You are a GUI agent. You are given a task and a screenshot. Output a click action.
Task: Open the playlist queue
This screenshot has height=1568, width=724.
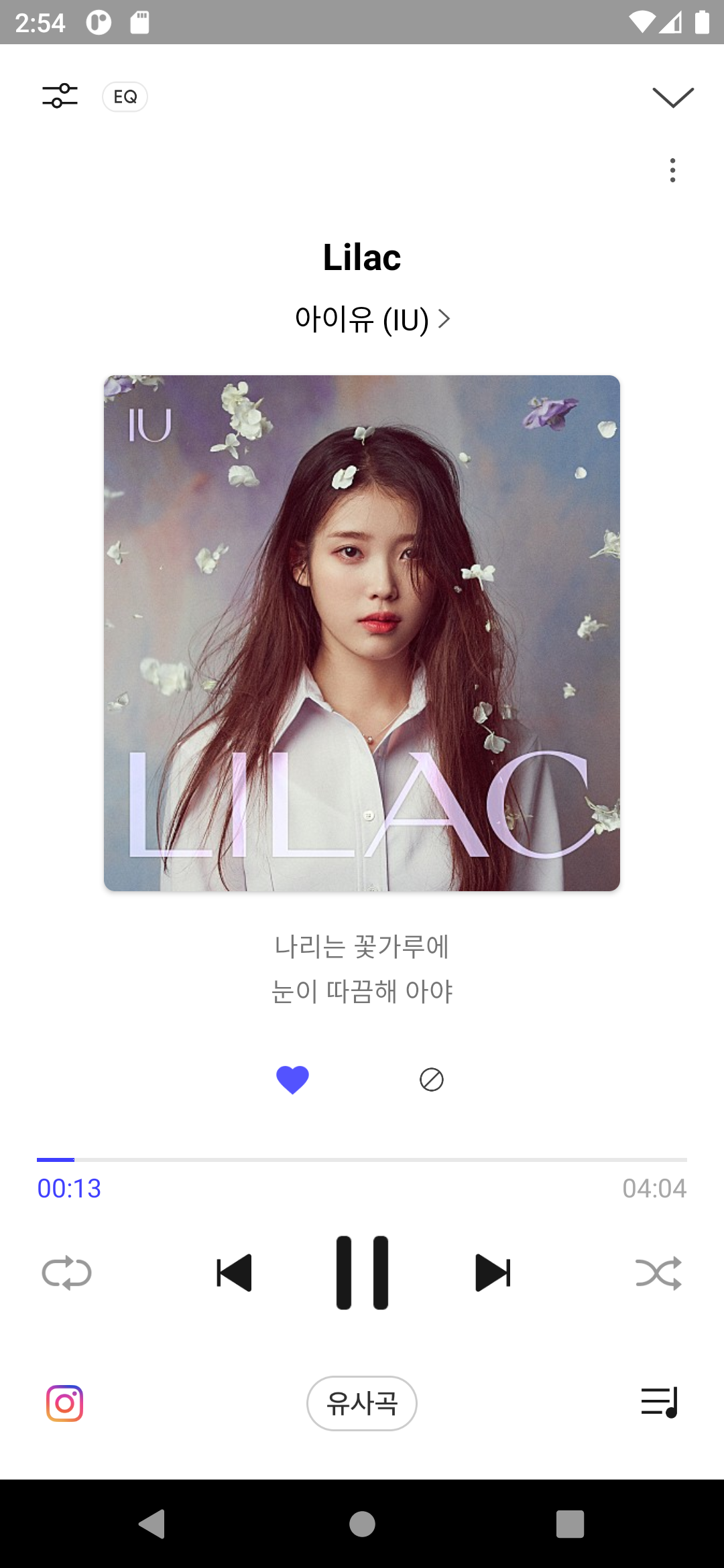(659, 1402)
